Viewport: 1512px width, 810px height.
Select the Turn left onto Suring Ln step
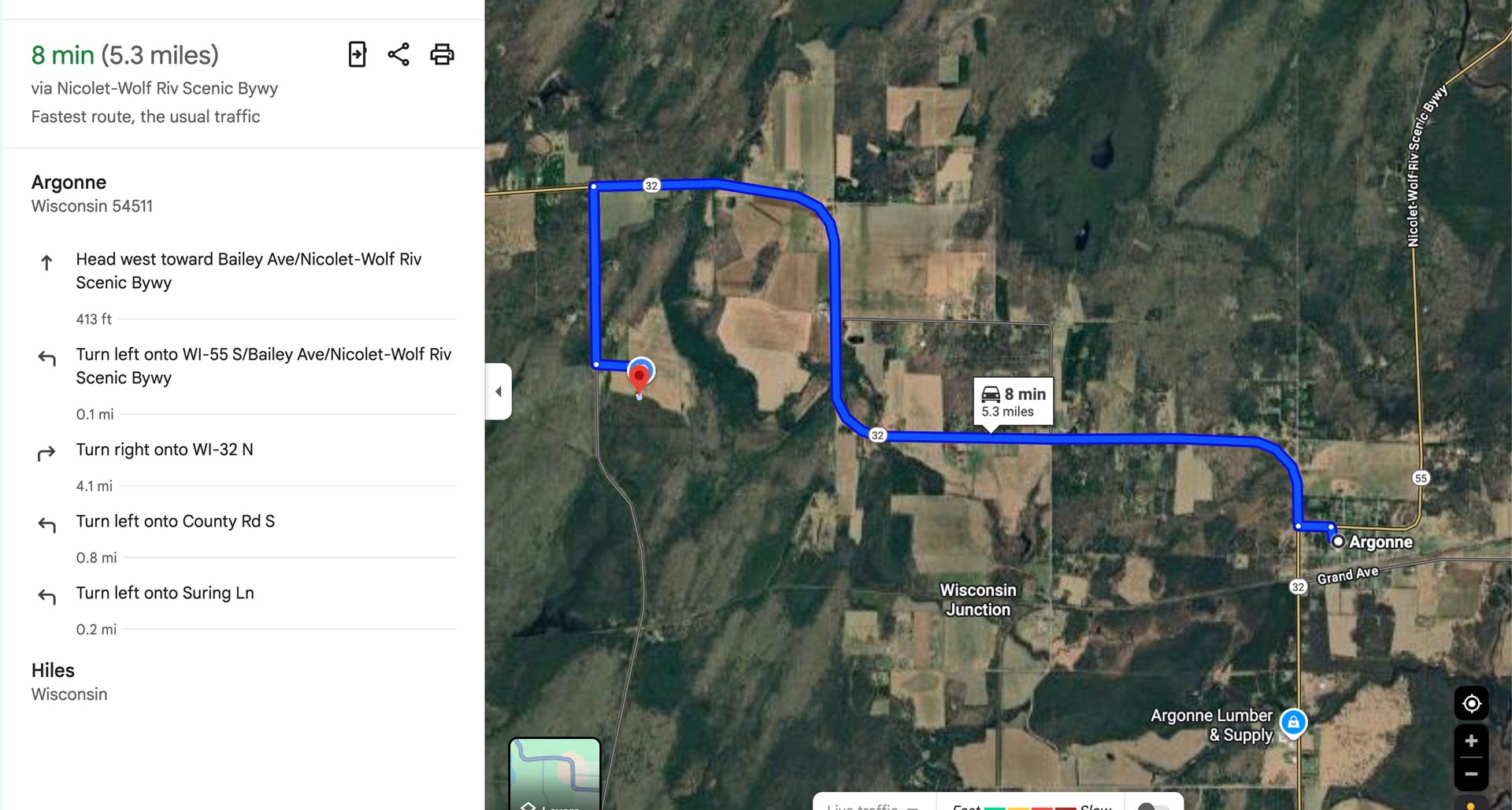(x=165, y=594)
